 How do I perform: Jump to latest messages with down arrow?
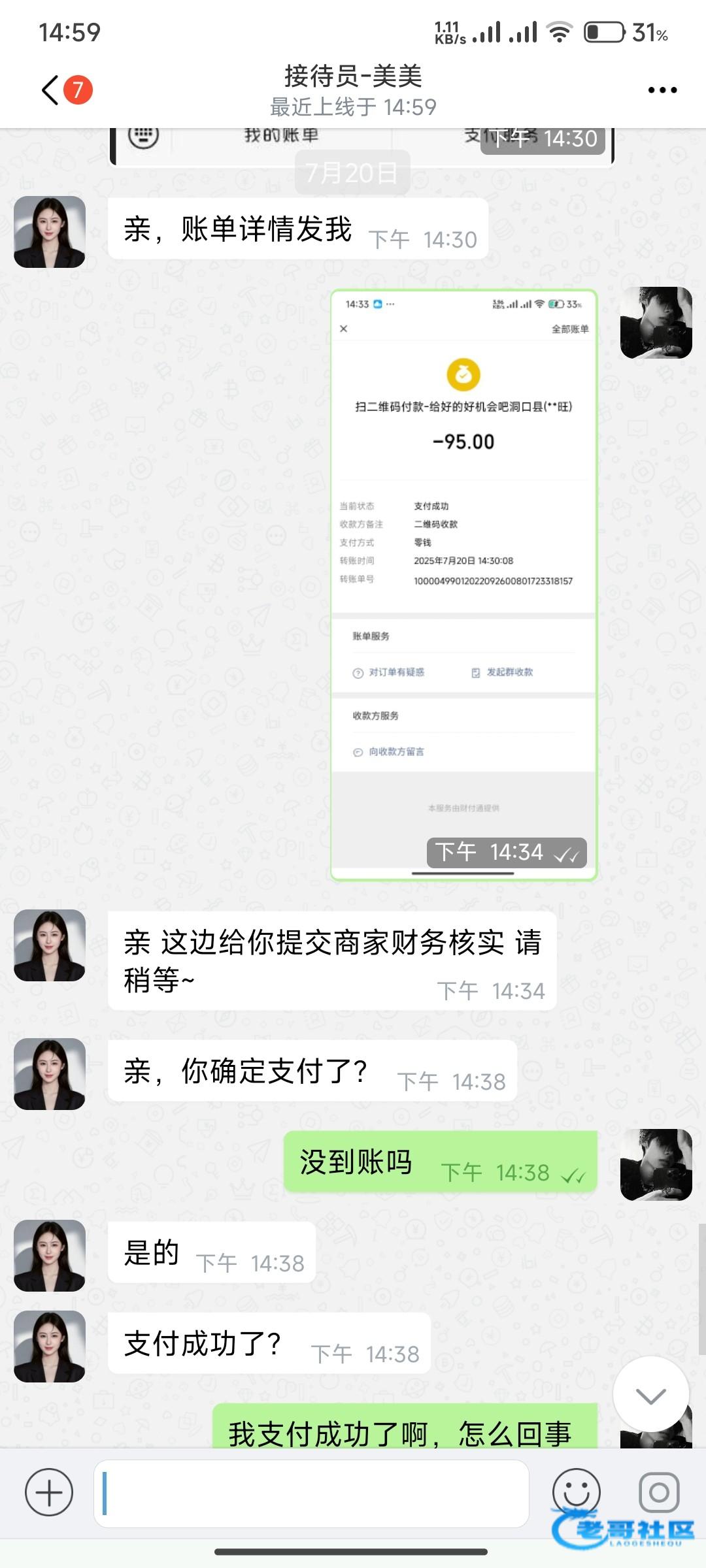tap(650, 1395)
